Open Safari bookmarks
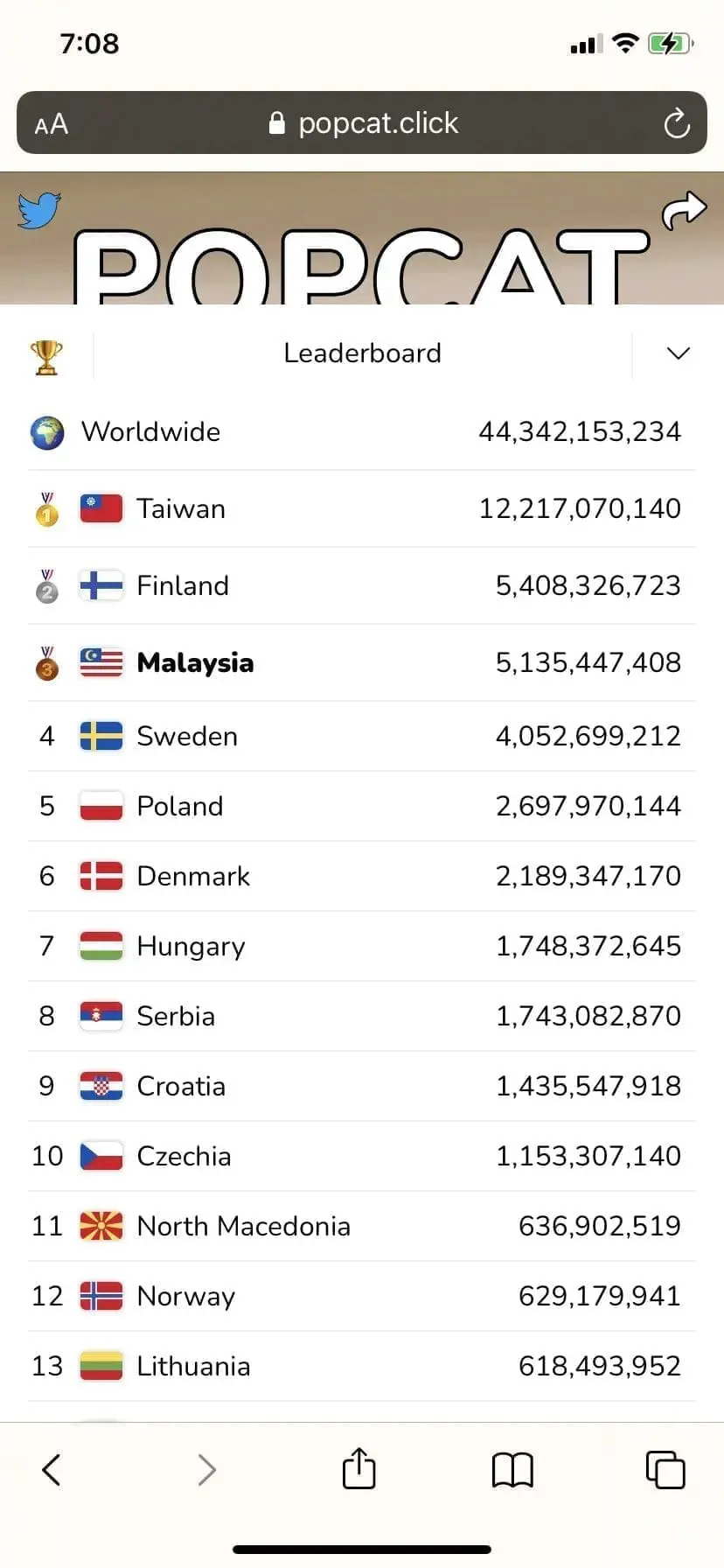This screenshot has height=1568, width=724. (512, 1470)
